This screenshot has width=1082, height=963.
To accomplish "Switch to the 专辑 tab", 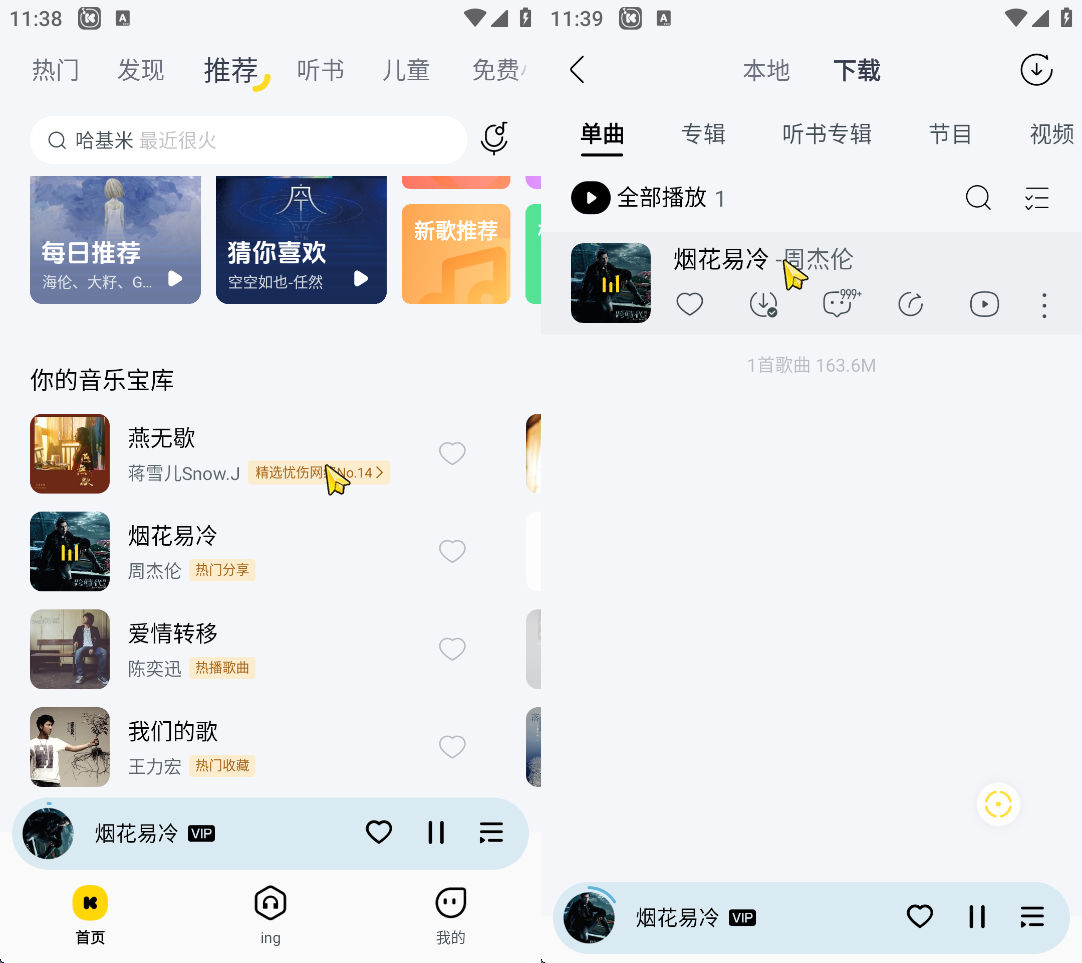I will click(703, 134).
